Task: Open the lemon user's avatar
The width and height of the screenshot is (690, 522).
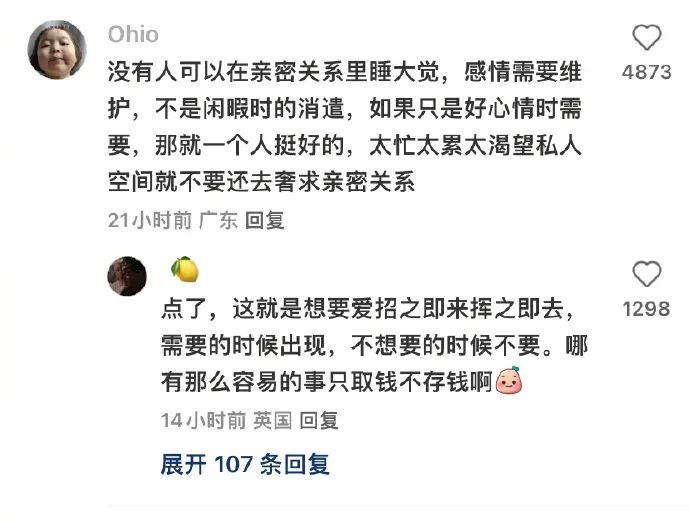Action: click(x=127, y=275)
